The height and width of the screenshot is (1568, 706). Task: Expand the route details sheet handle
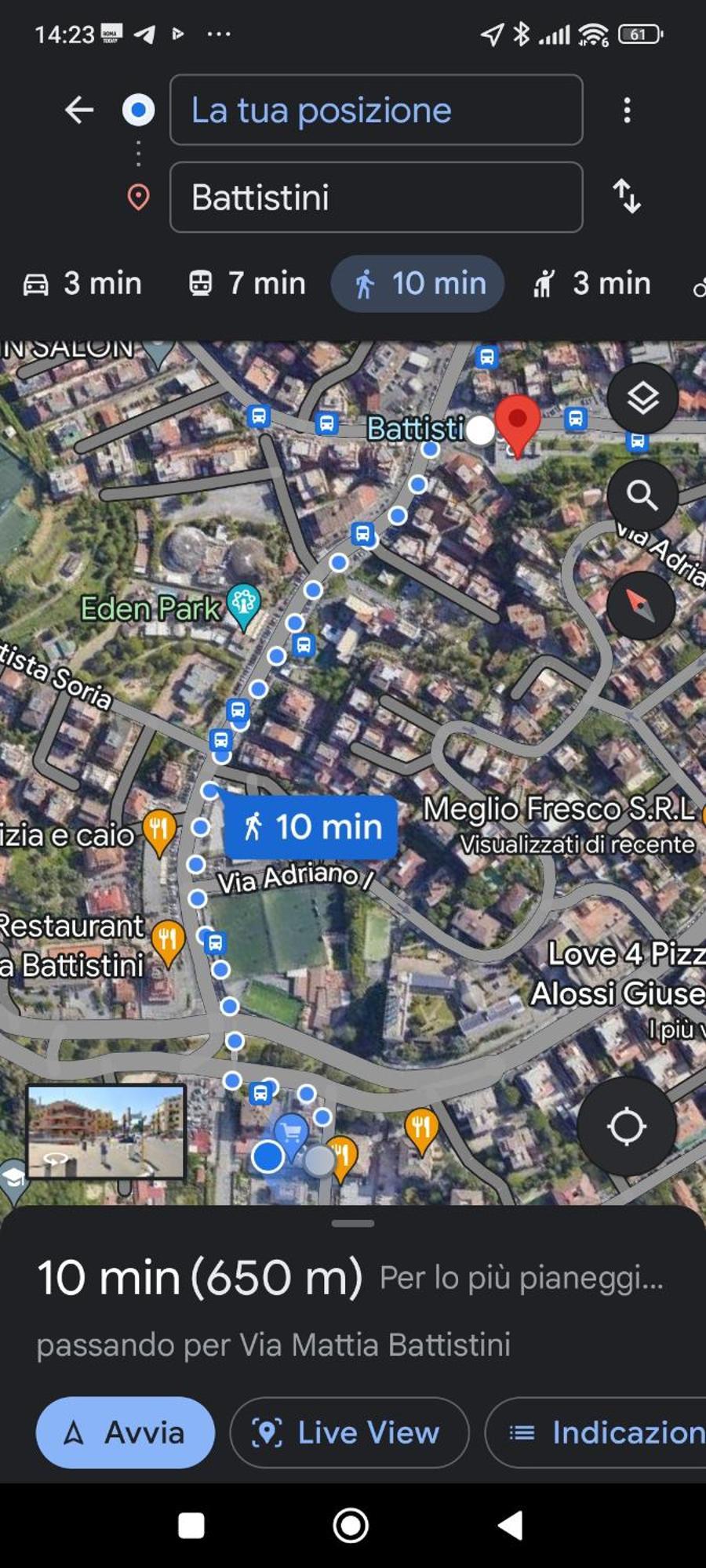click(x=353, y=1223)
